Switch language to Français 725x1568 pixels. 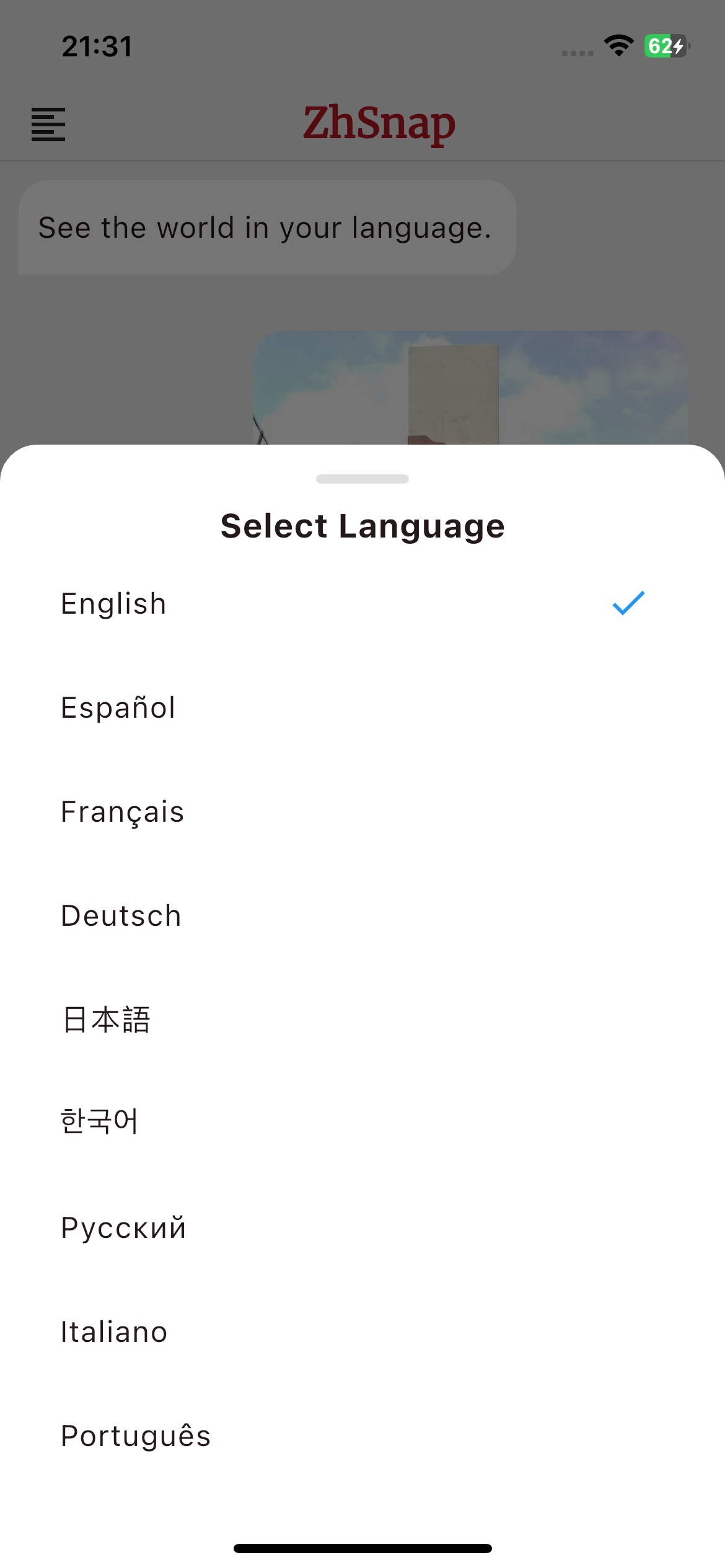click(123, 812)
